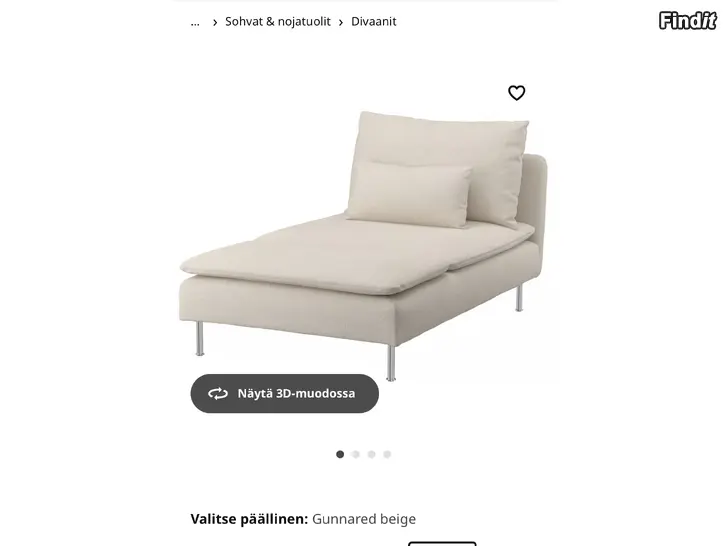
Task: Save the divan to favorites with the heart
Action: point(516,93)
